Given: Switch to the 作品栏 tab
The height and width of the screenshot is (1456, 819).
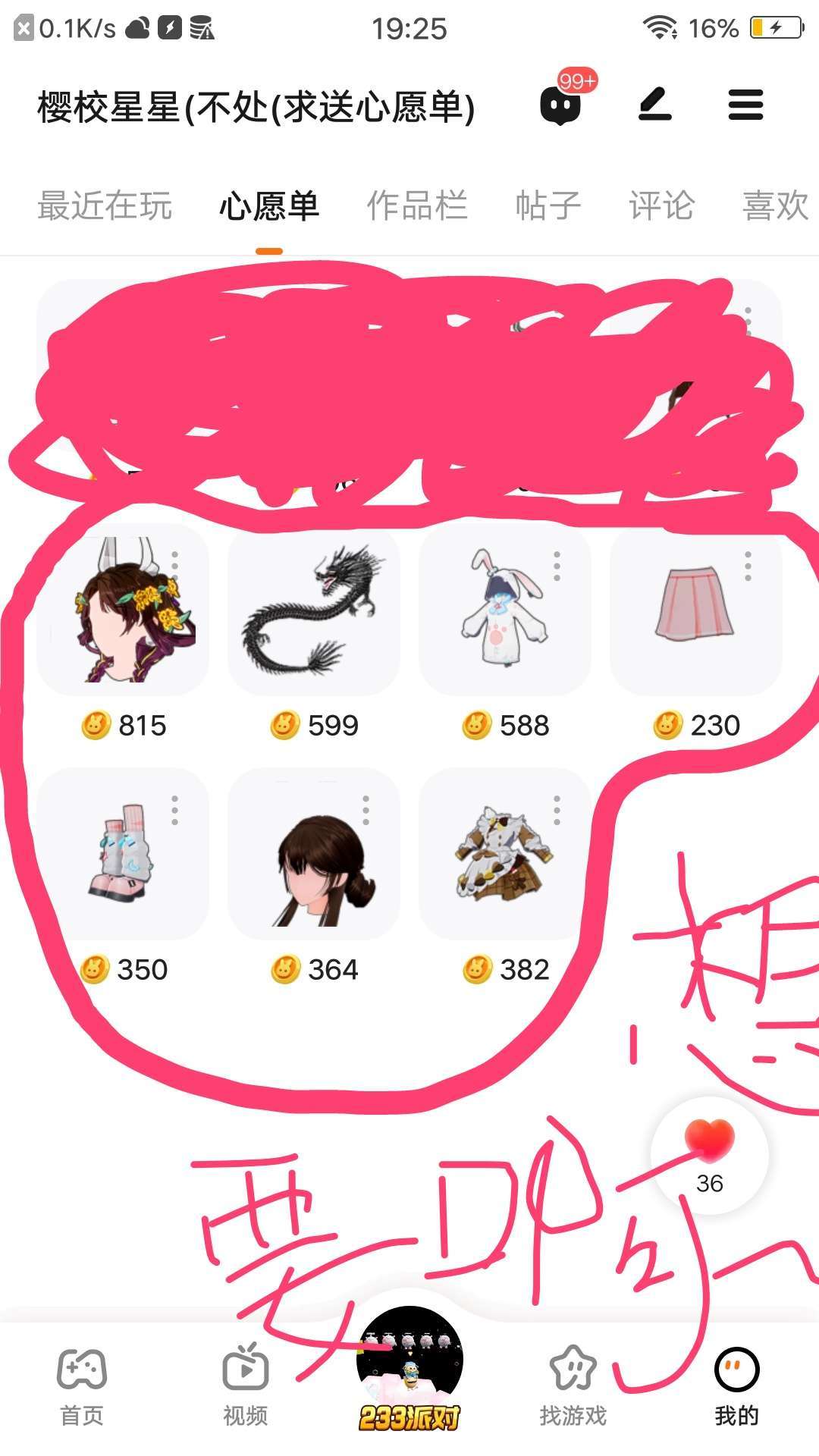Looking at the screenshot, I should coord(417,206).
